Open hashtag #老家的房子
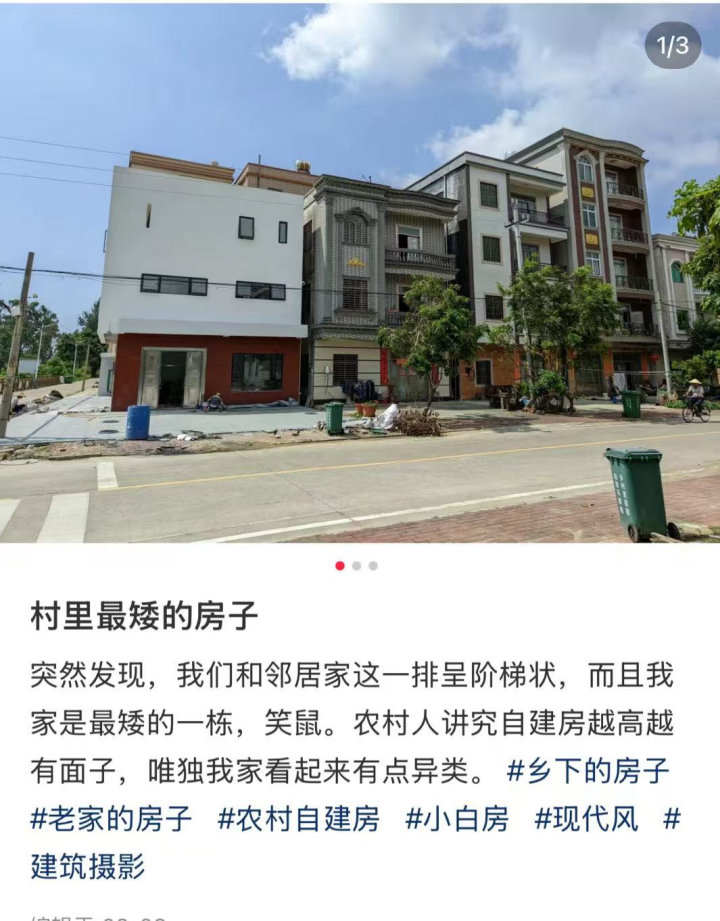The width and height of the screenshot is (720, 921). pos(111,820)
